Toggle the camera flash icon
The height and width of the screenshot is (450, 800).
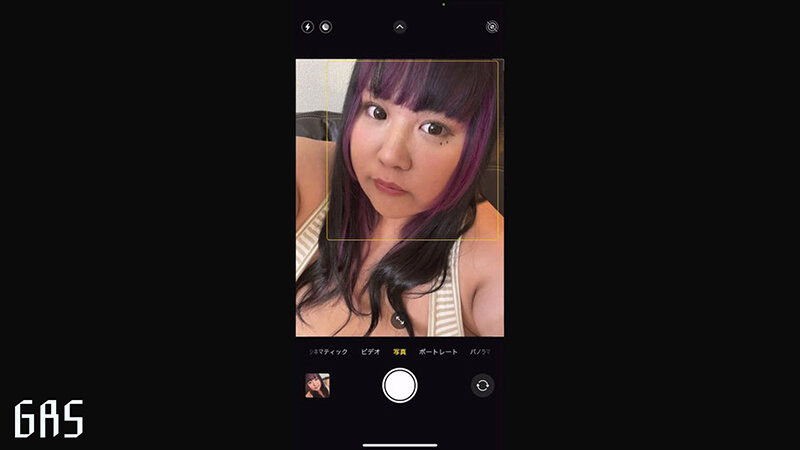[307, 27]
